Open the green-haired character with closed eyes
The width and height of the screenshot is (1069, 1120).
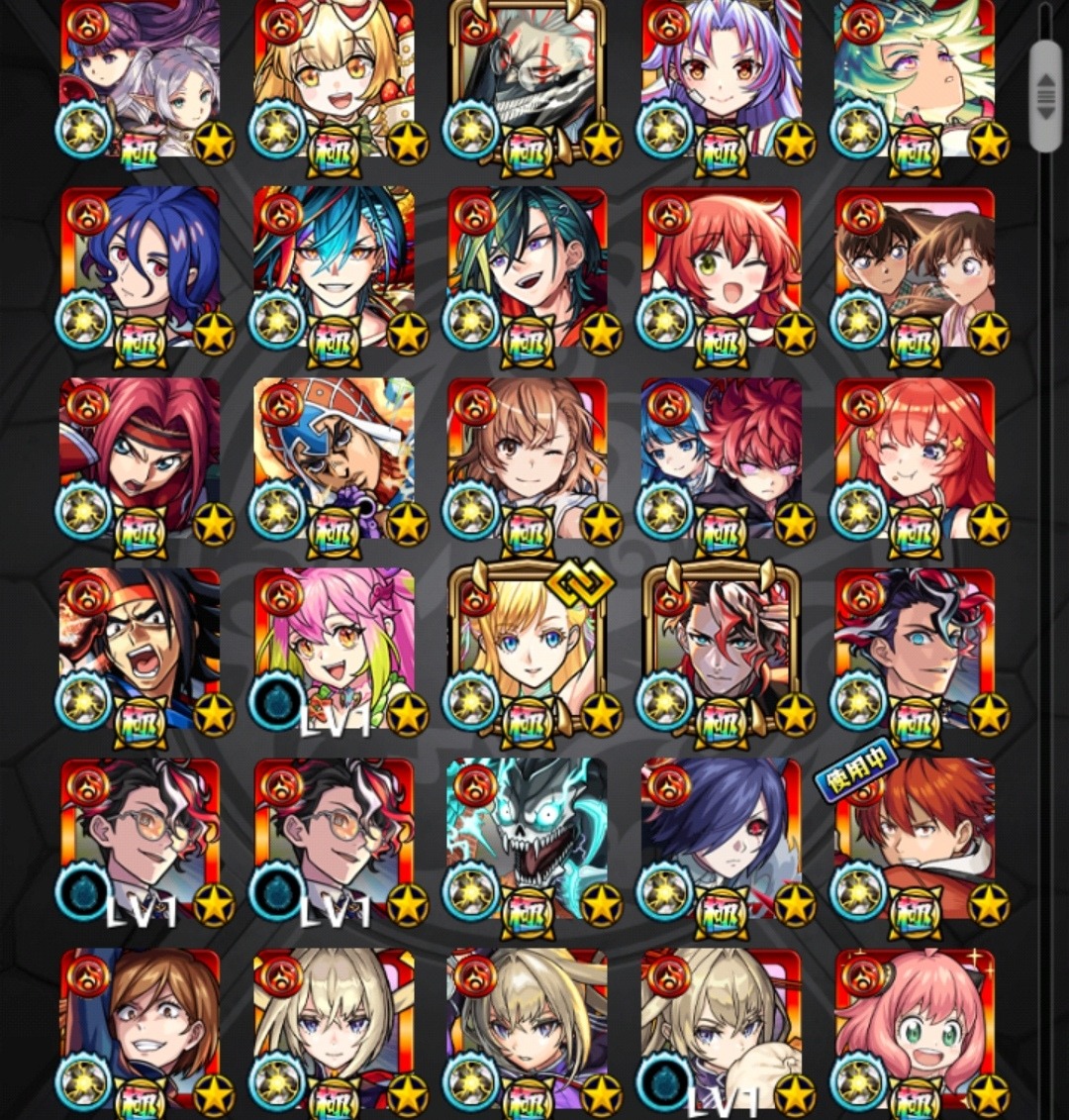[x=915, y=79]
